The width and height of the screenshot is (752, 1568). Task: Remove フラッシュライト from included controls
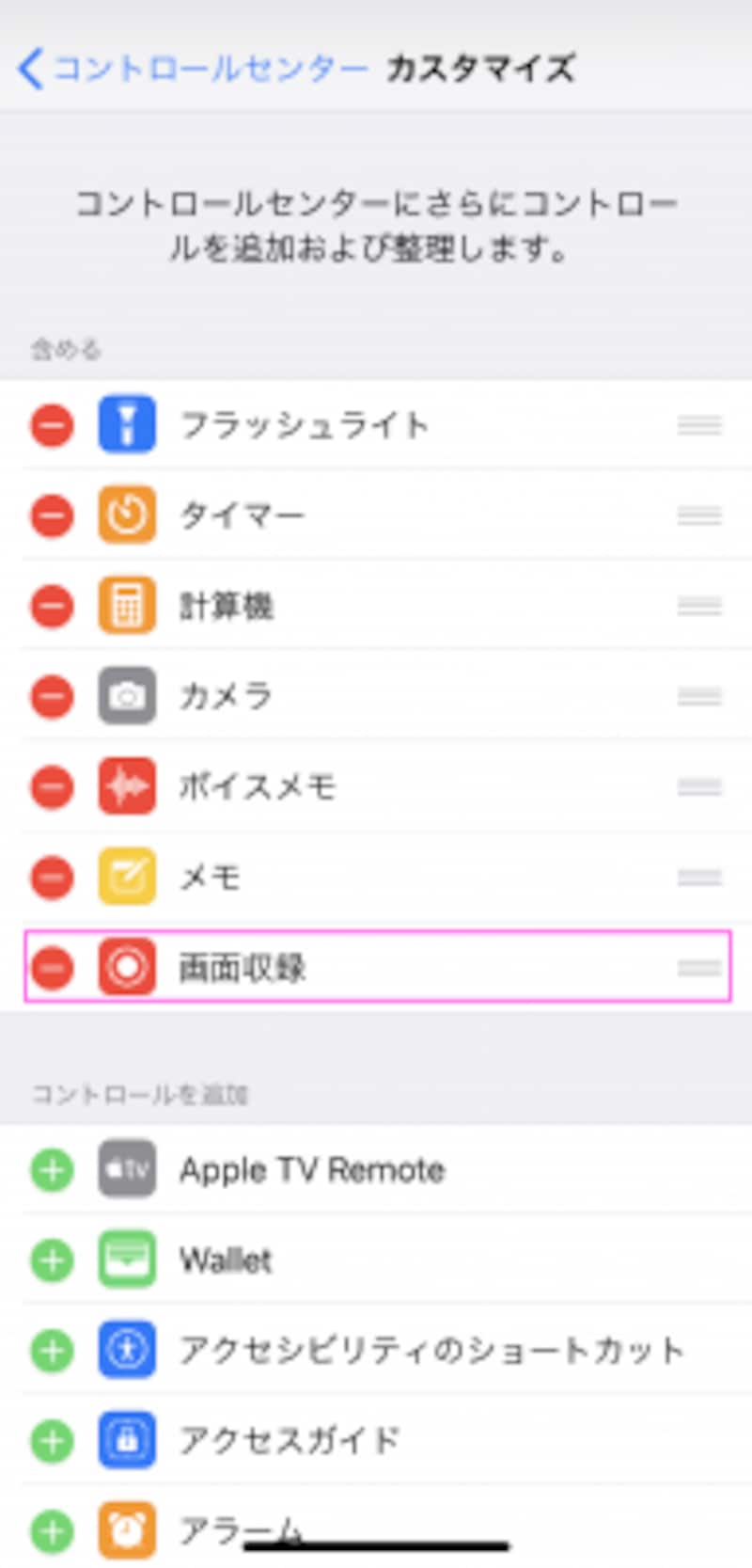[53, 426]
